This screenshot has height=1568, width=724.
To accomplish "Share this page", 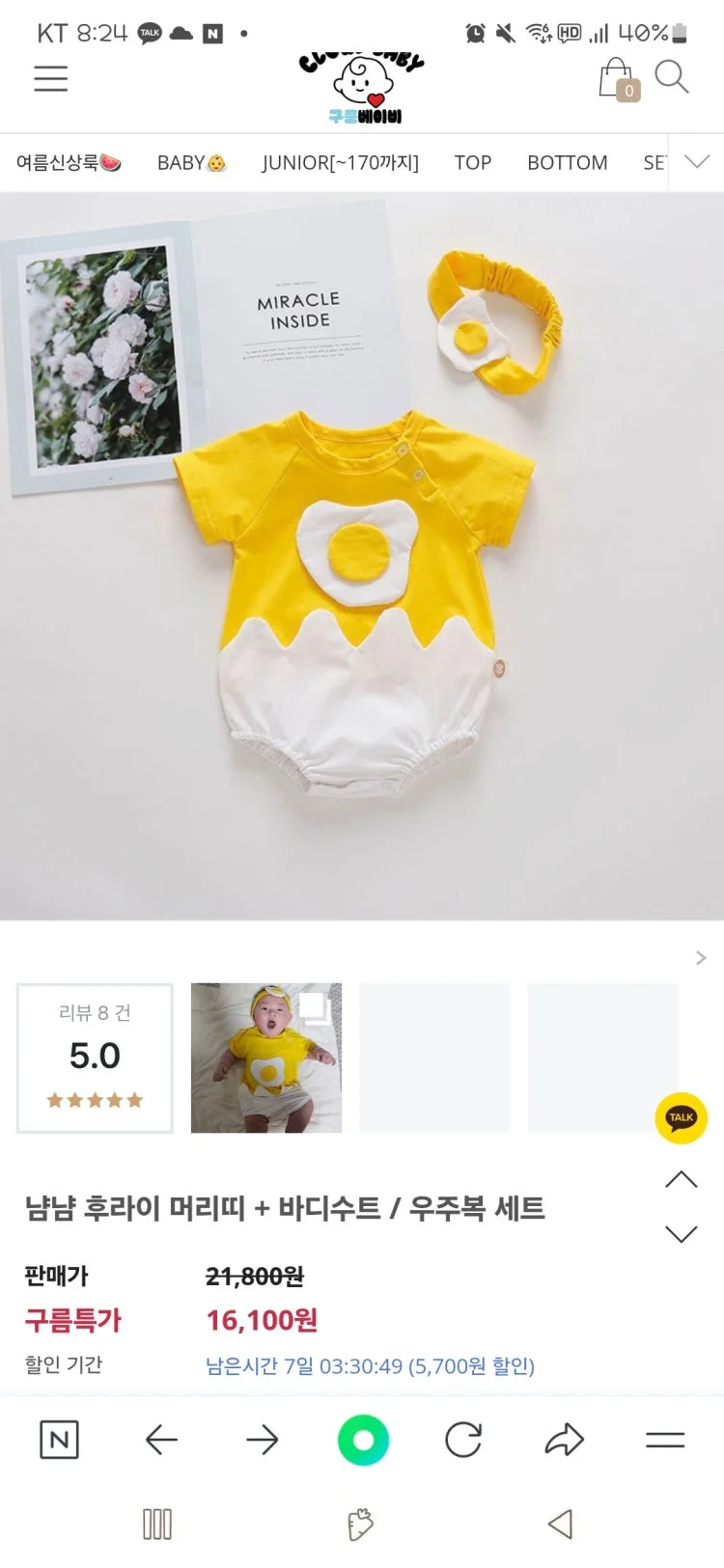I will (565, 1440).
